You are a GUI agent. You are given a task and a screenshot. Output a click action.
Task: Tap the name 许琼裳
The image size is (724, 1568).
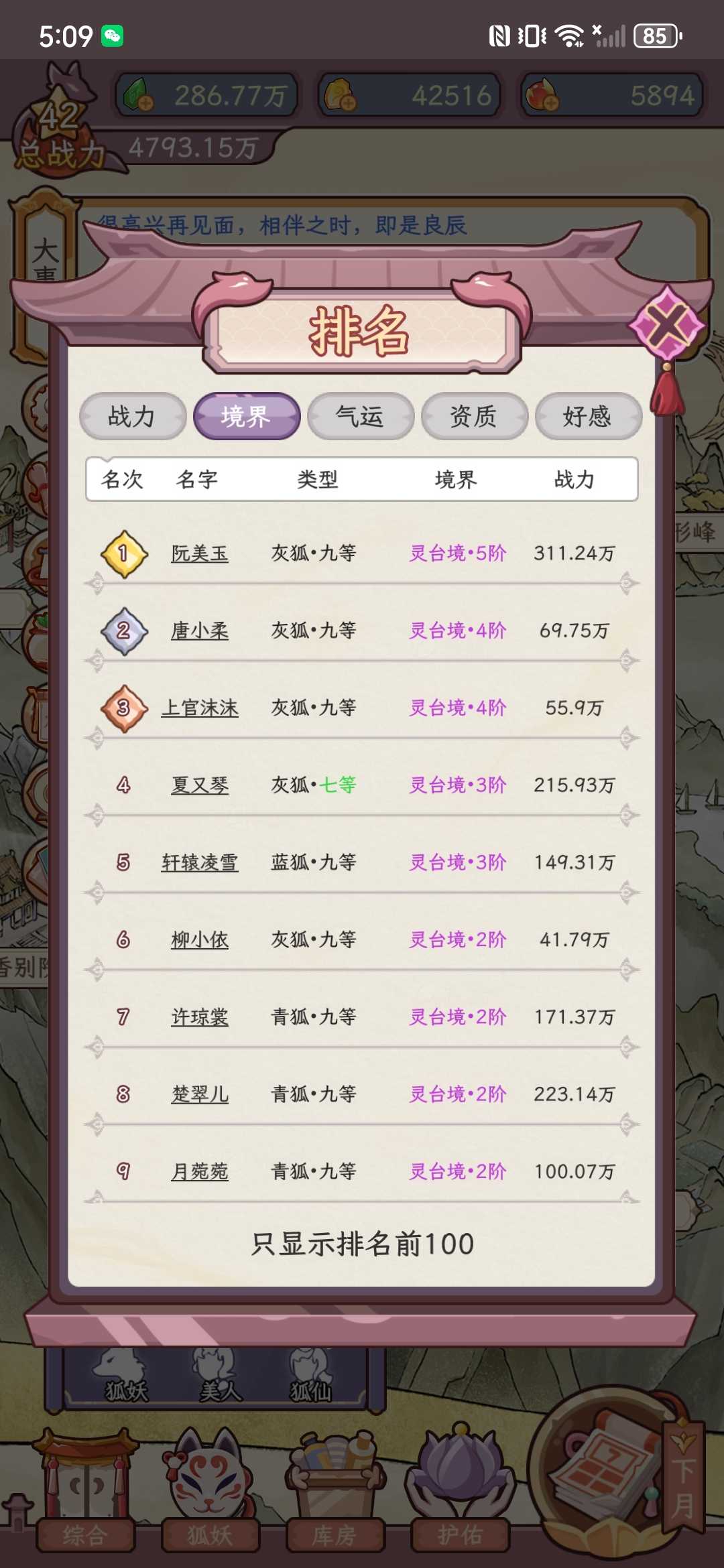tap(199, 1017)
